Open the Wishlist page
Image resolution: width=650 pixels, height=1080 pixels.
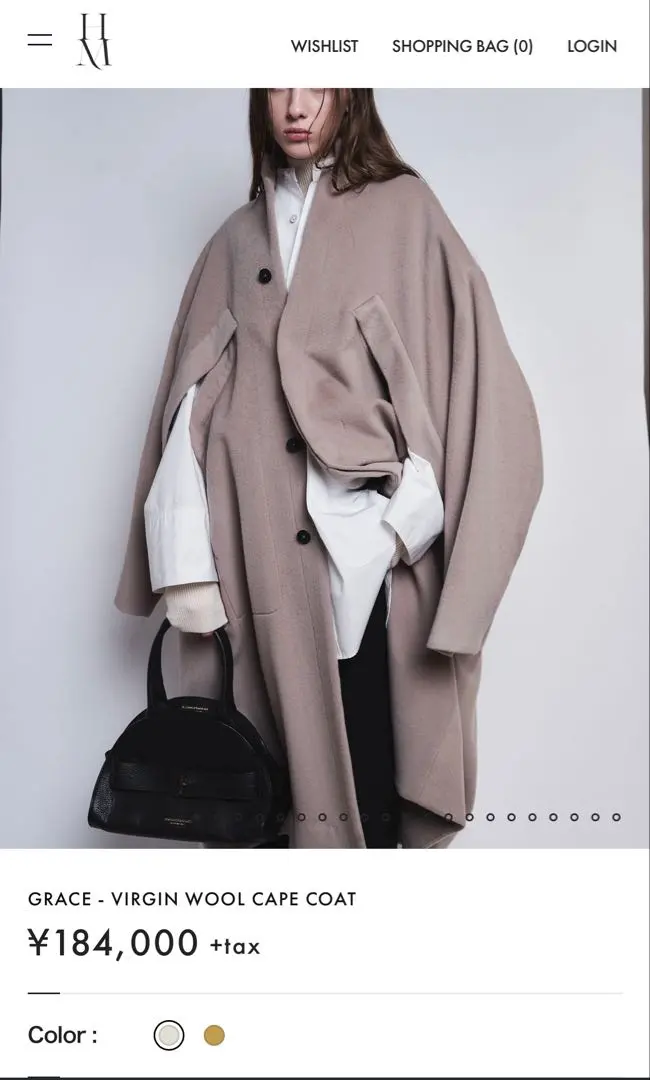pos(324,46)
